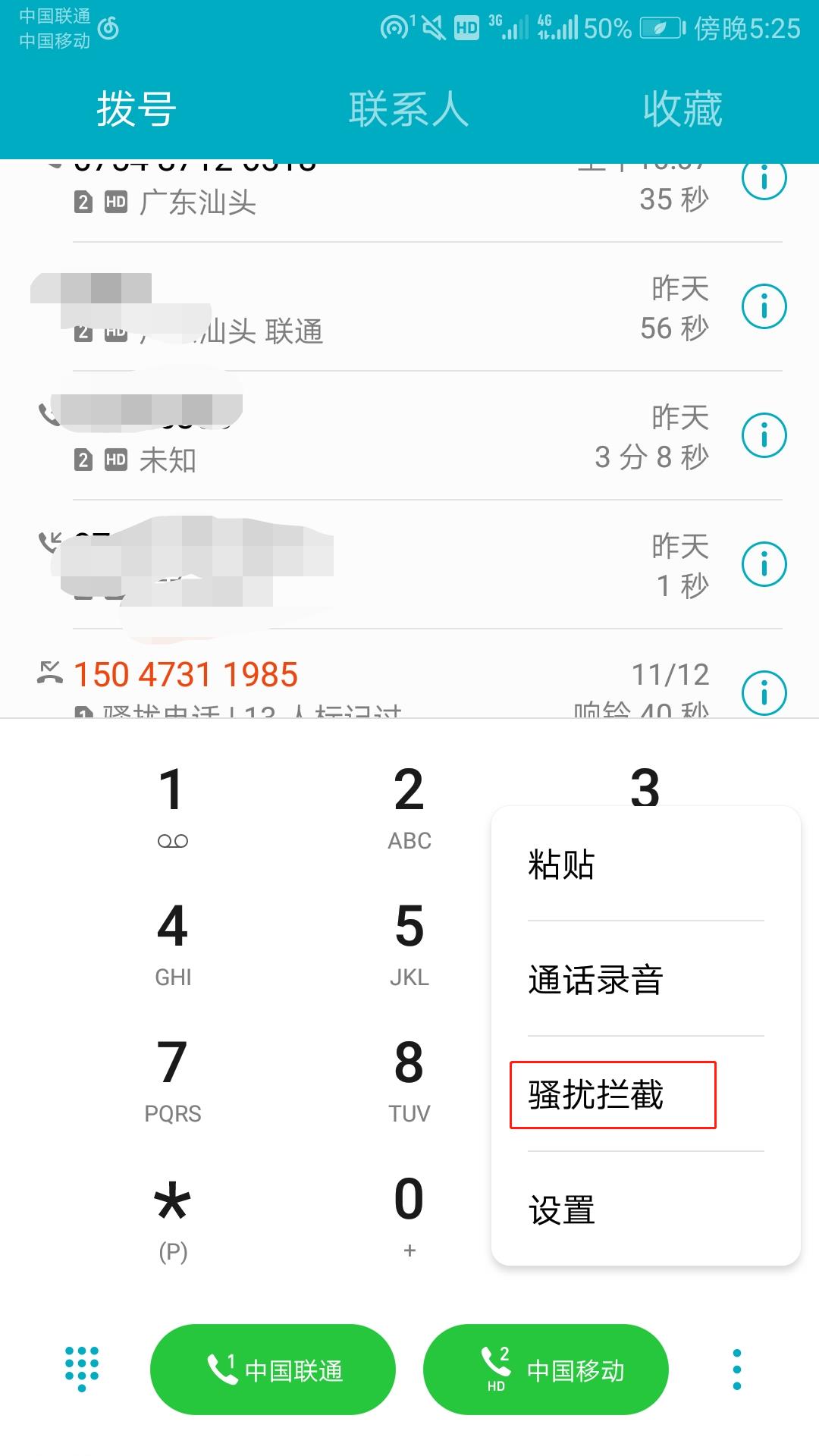Dial digit 1 on the keypad
Image resolution: width=819 pixels, height=1456 pixels.
(x=173, y=805)
